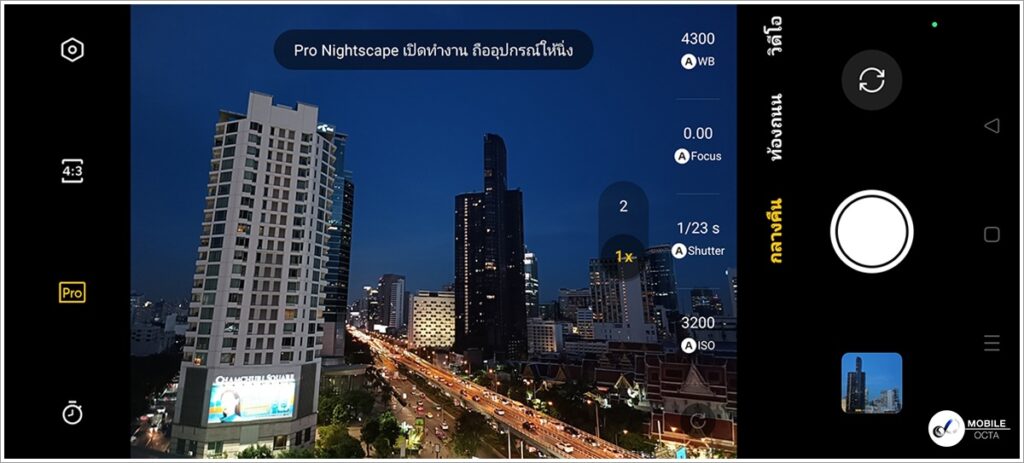The image size is (1024, 463).
Task: Change the Shutter 1/23 s setting
Action: click(698, 239)
